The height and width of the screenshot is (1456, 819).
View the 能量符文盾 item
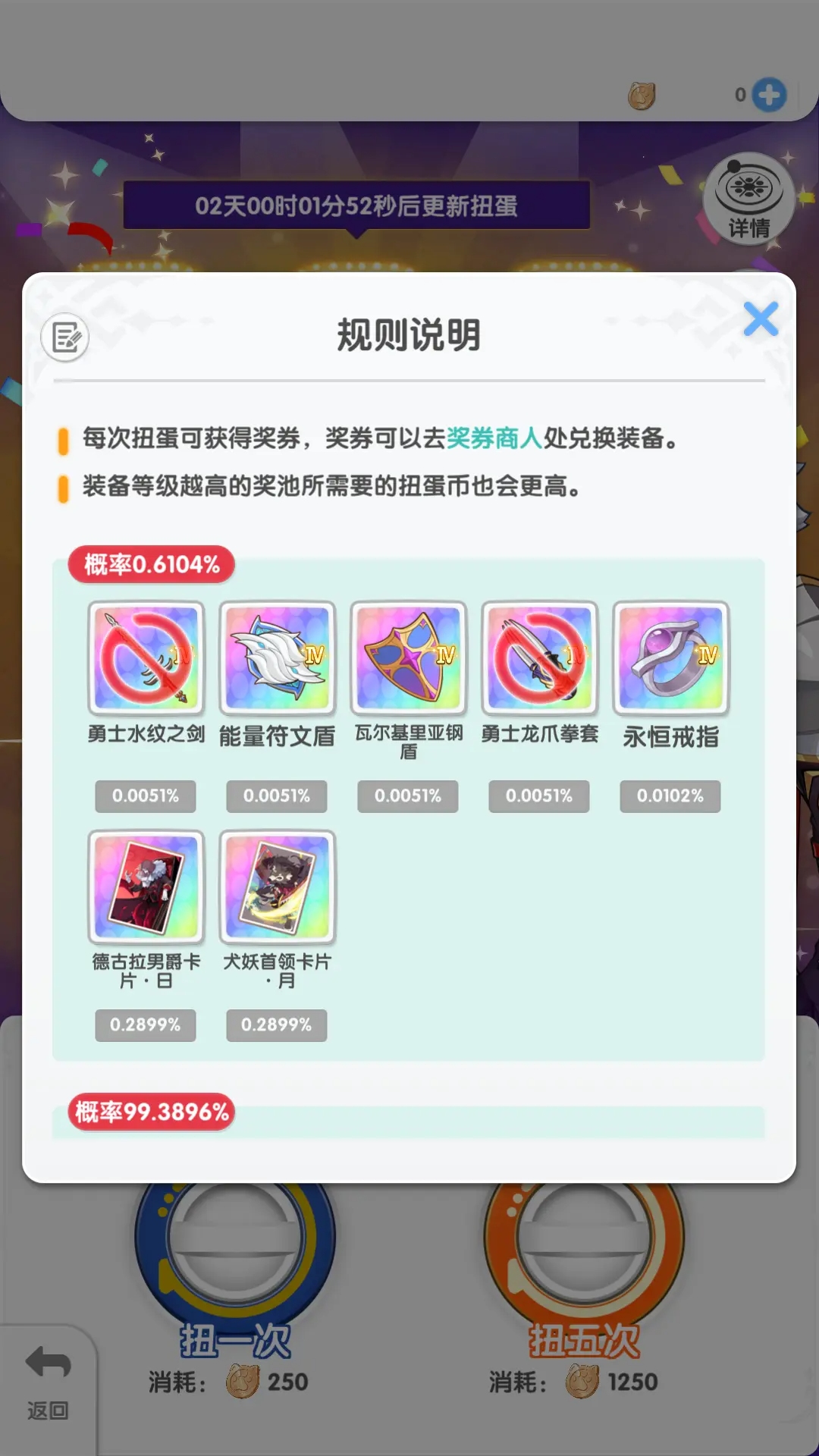(277, 658)
